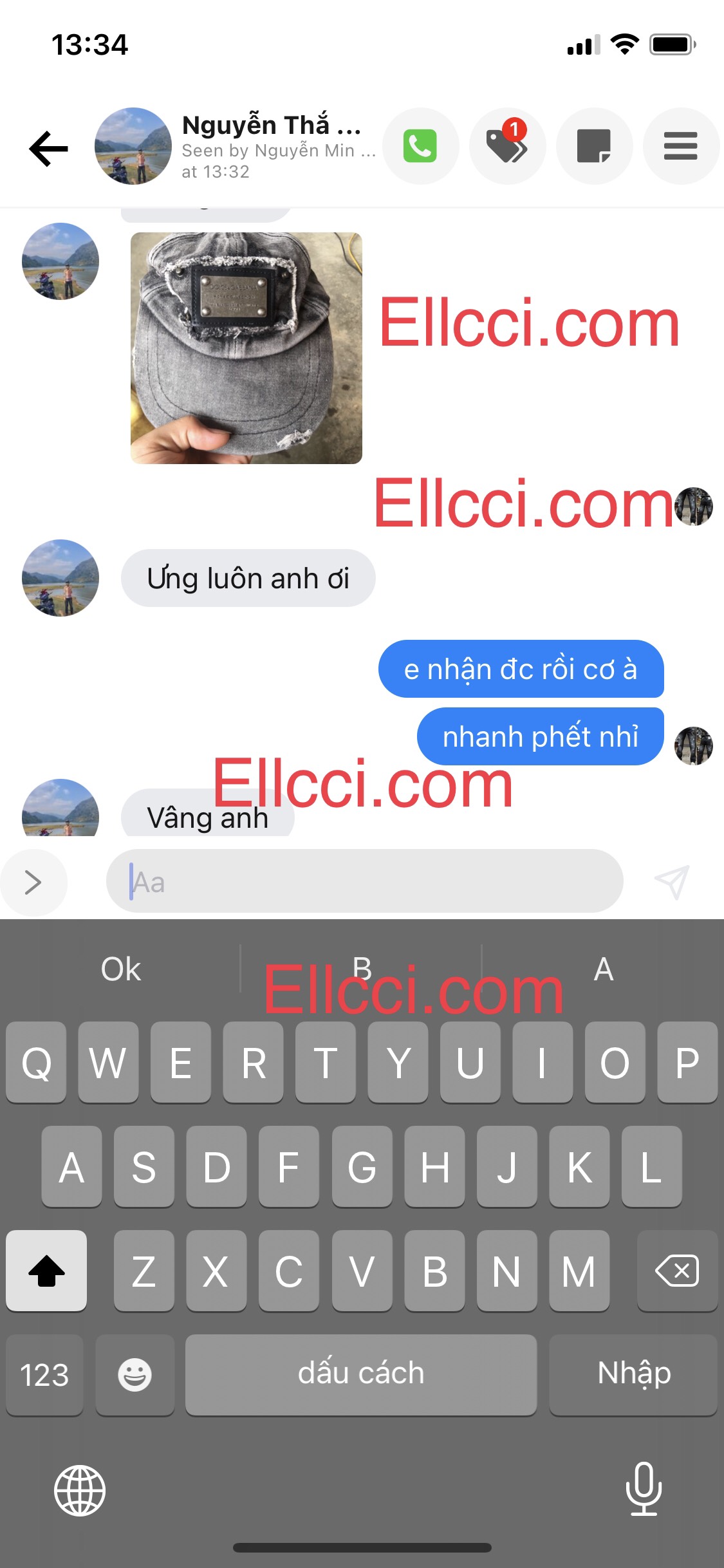Open the emoji keyboard
The image size is (724, 1568).
135,1375
